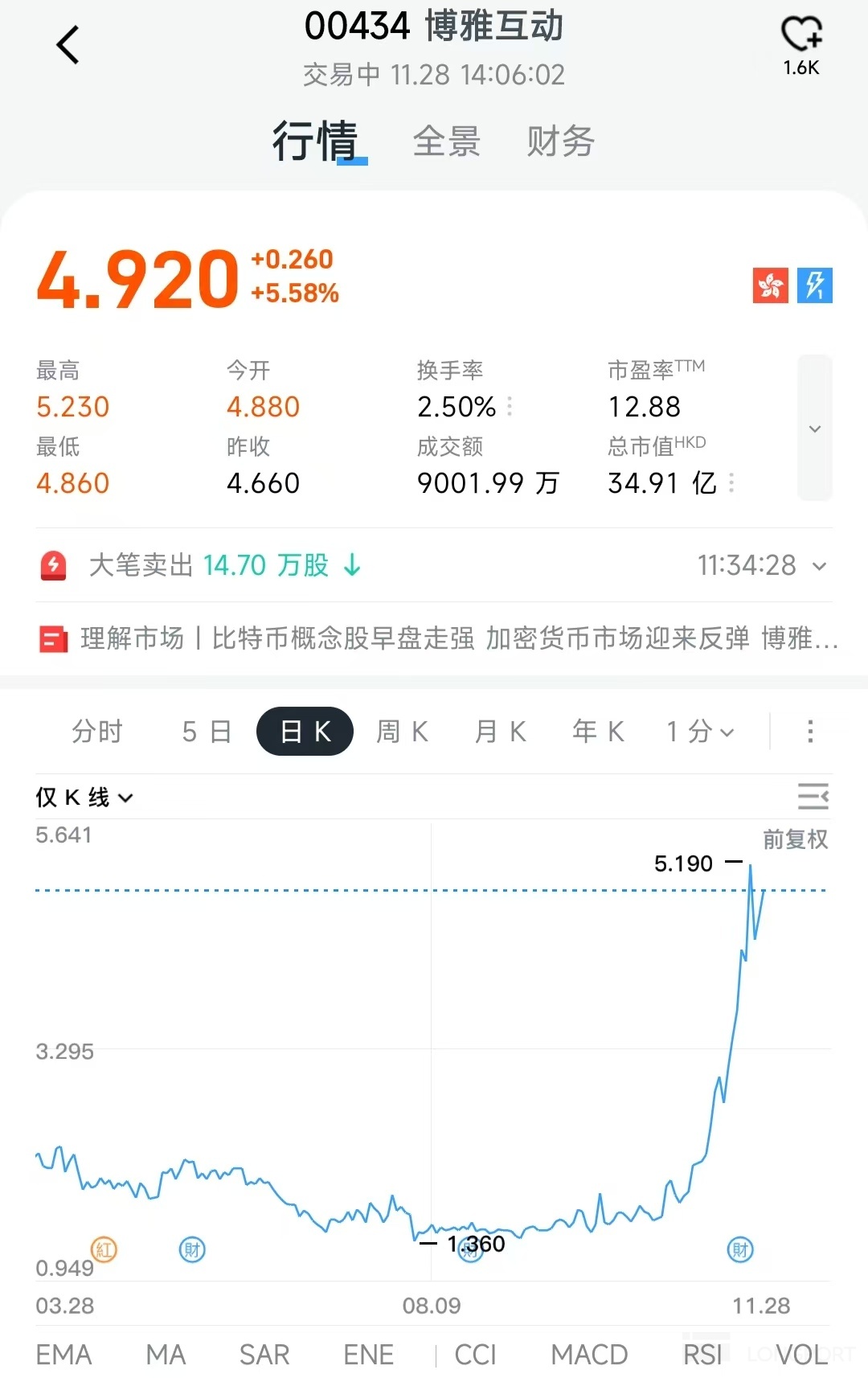
Task: Open the chart settings list icon
Action: (813, 797)
